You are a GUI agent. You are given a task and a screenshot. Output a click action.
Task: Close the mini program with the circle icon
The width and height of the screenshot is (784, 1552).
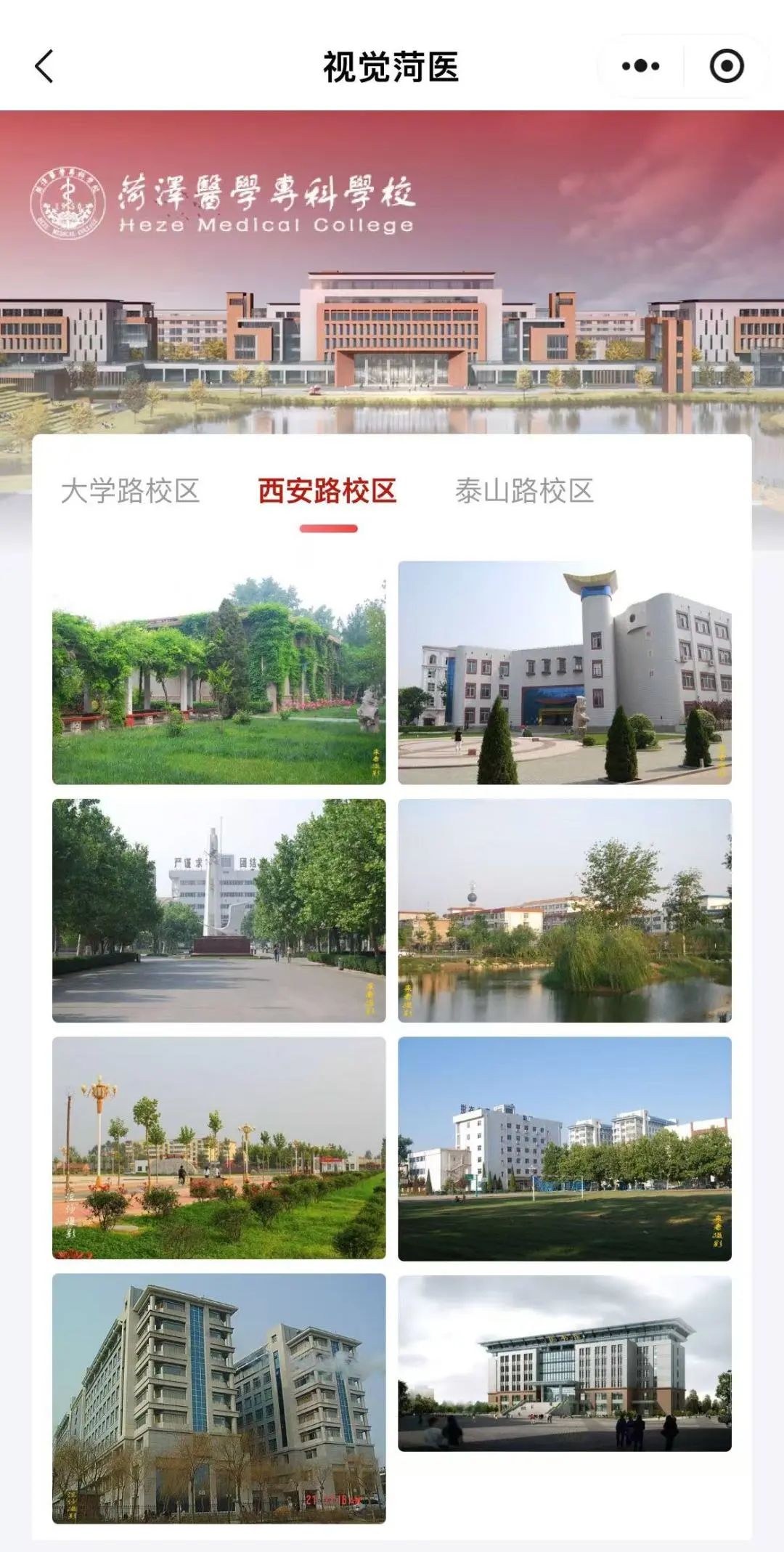pyautogui.click(x=727, y=66)
